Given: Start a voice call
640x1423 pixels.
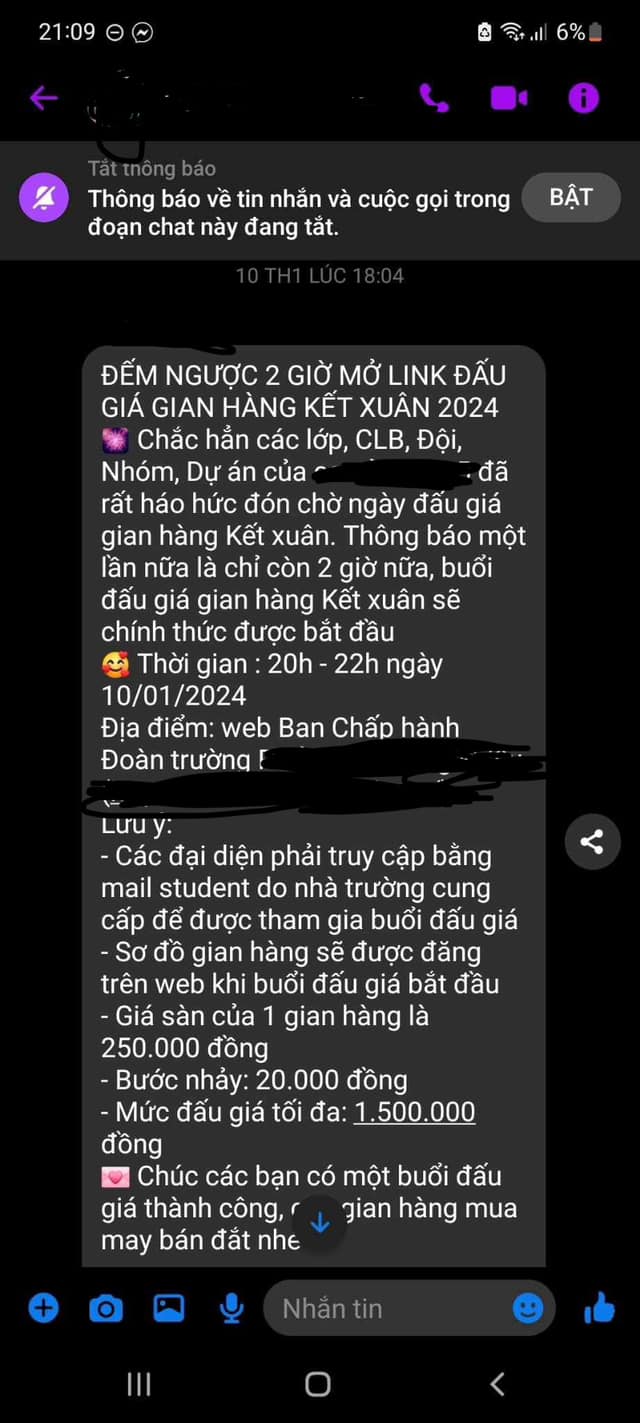Looking at the screenshot, I should tap(434, 97).
